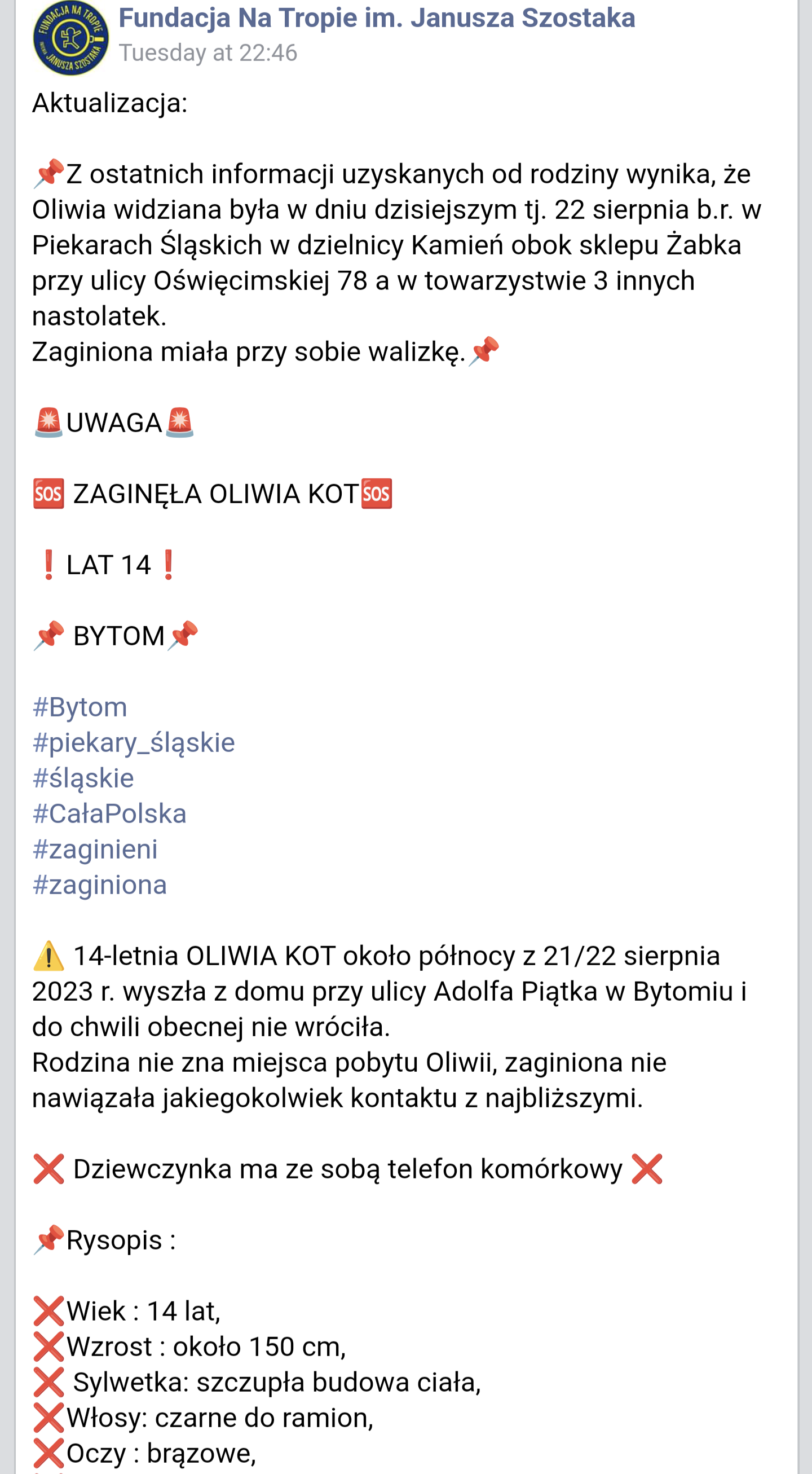The width and height of the screenshot is (812, 1474).
Task: Tap the foundation's round profile picture
Action: coord(70,38)
